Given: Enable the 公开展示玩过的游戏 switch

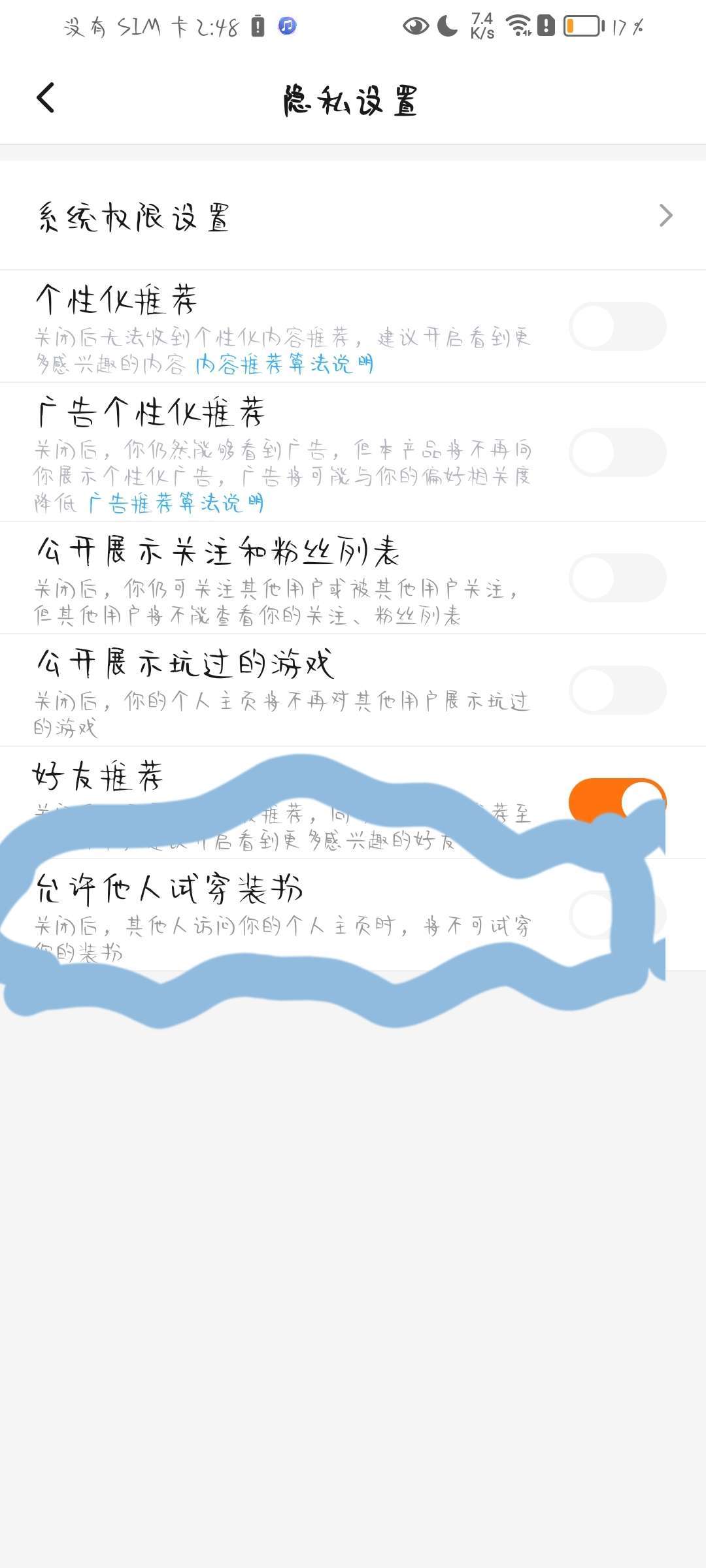Looking at the screenshot, I should pyautogui.click(x=618, y=690).
